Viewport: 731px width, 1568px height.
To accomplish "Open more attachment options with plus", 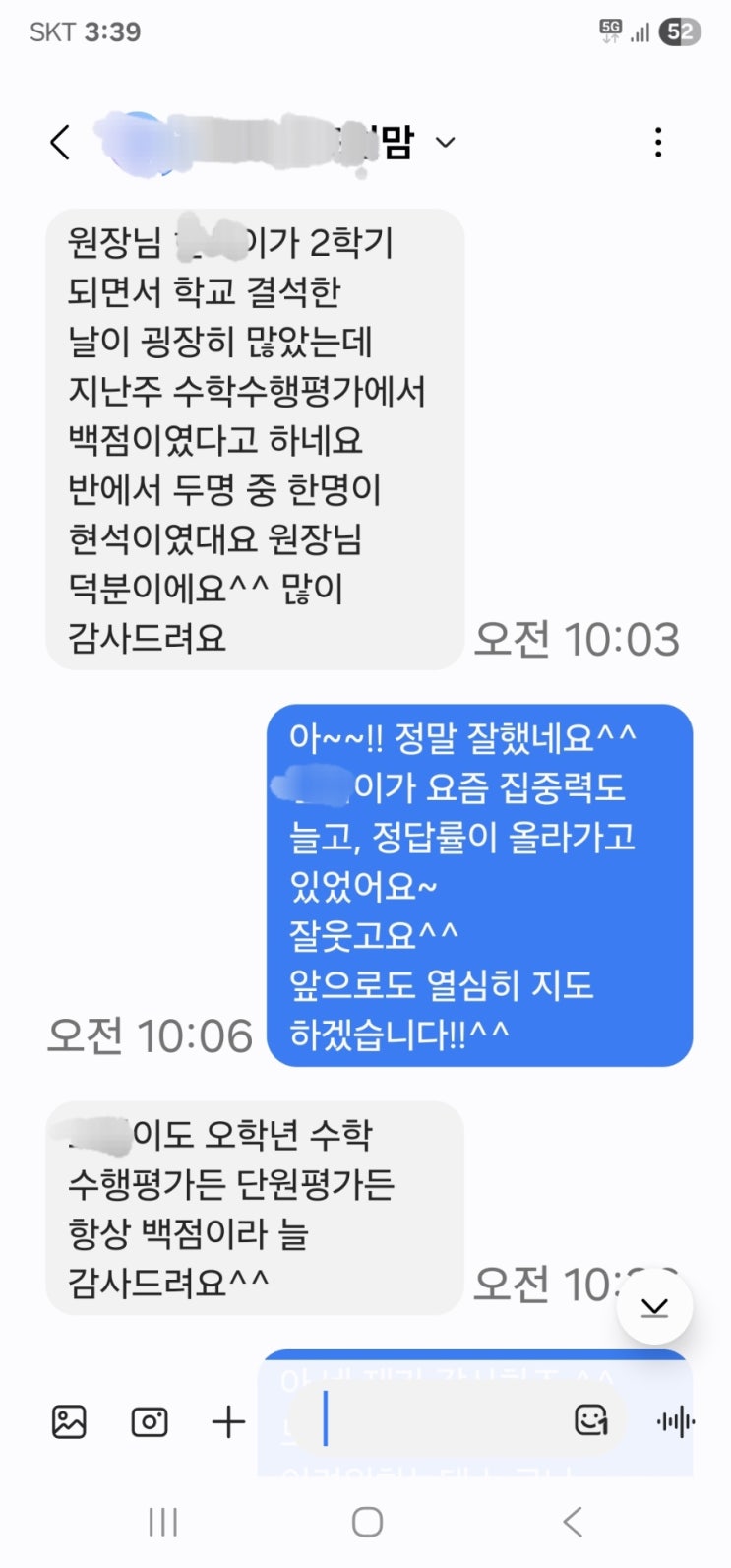I will point(228,1421).
